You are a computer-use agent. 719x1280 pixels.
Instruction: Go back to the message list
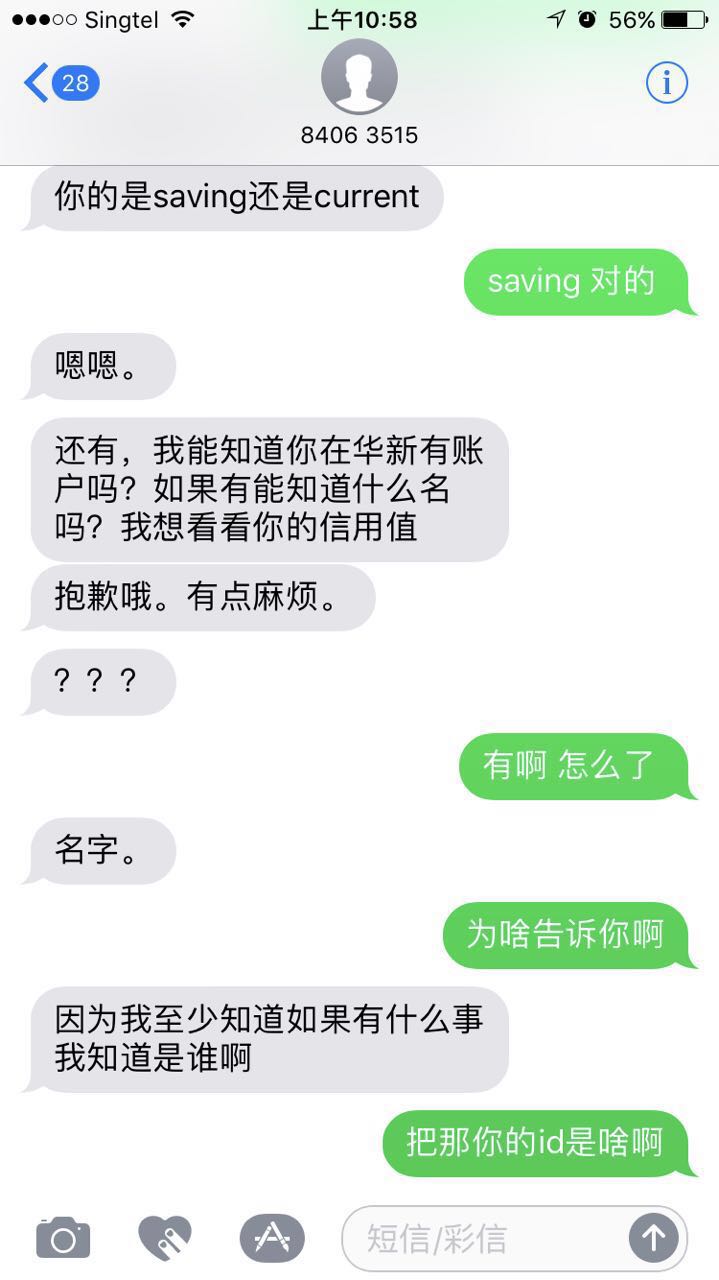pos(58,83)
